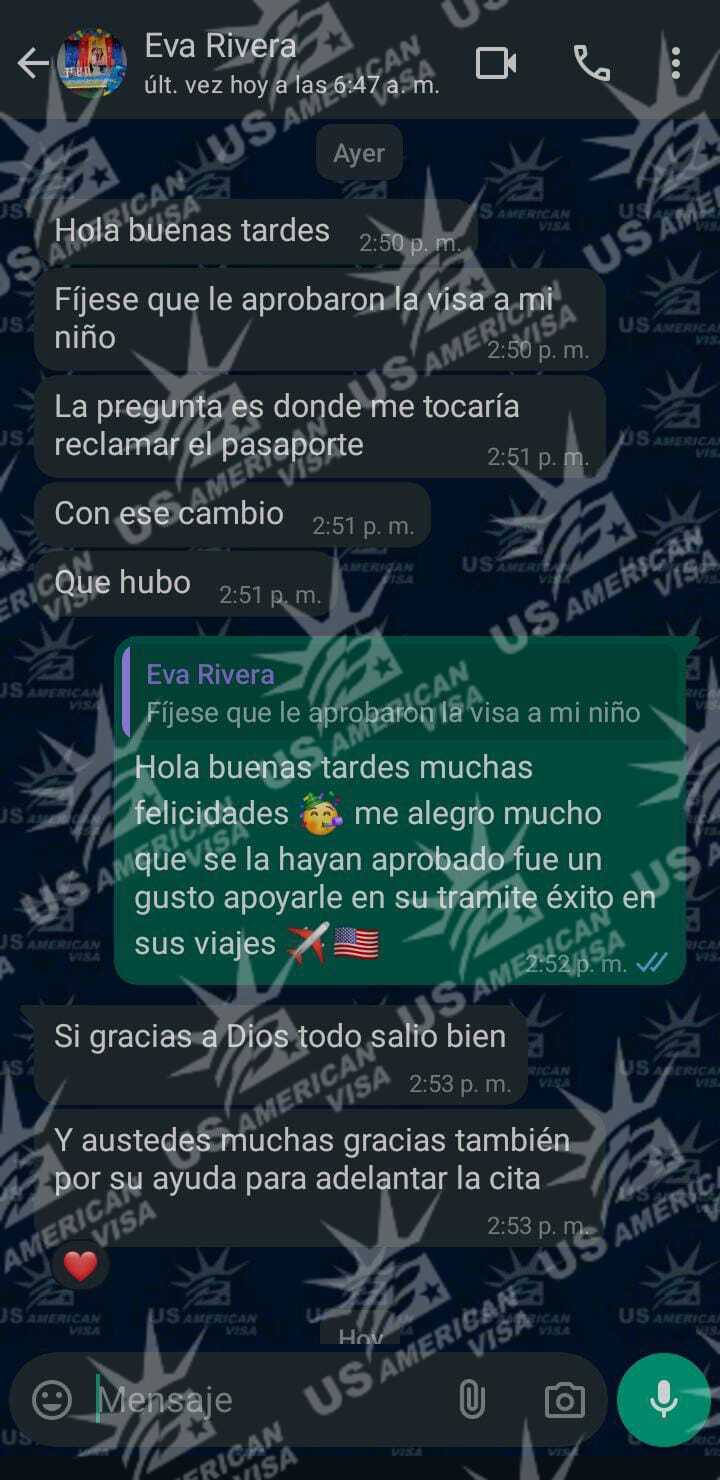View the heart reaction on the last message
The image size is (720, 1480).
pos(80,1267)
